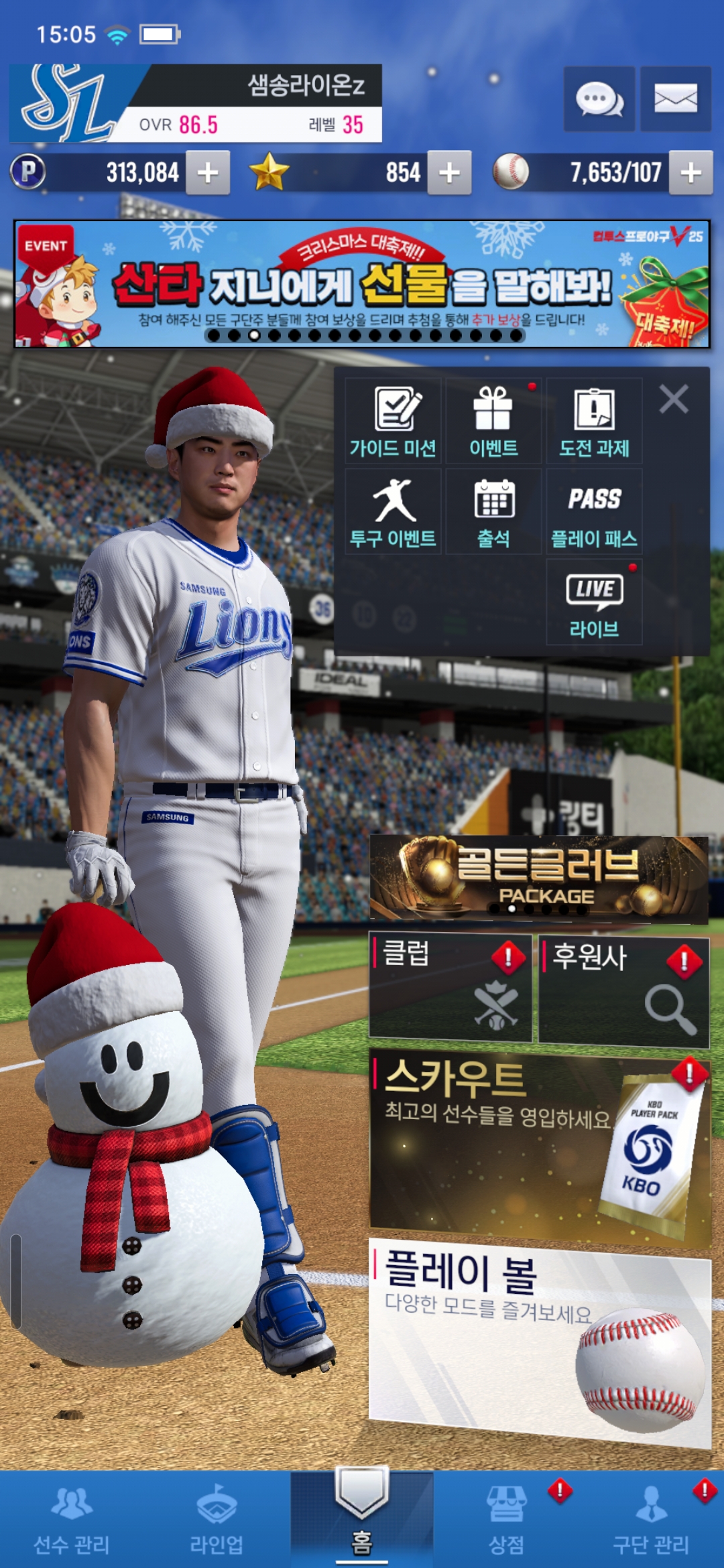Open the 후원사 sponsor card
The height and width of the screenshot is (1568, 724).
pos(623,992)
